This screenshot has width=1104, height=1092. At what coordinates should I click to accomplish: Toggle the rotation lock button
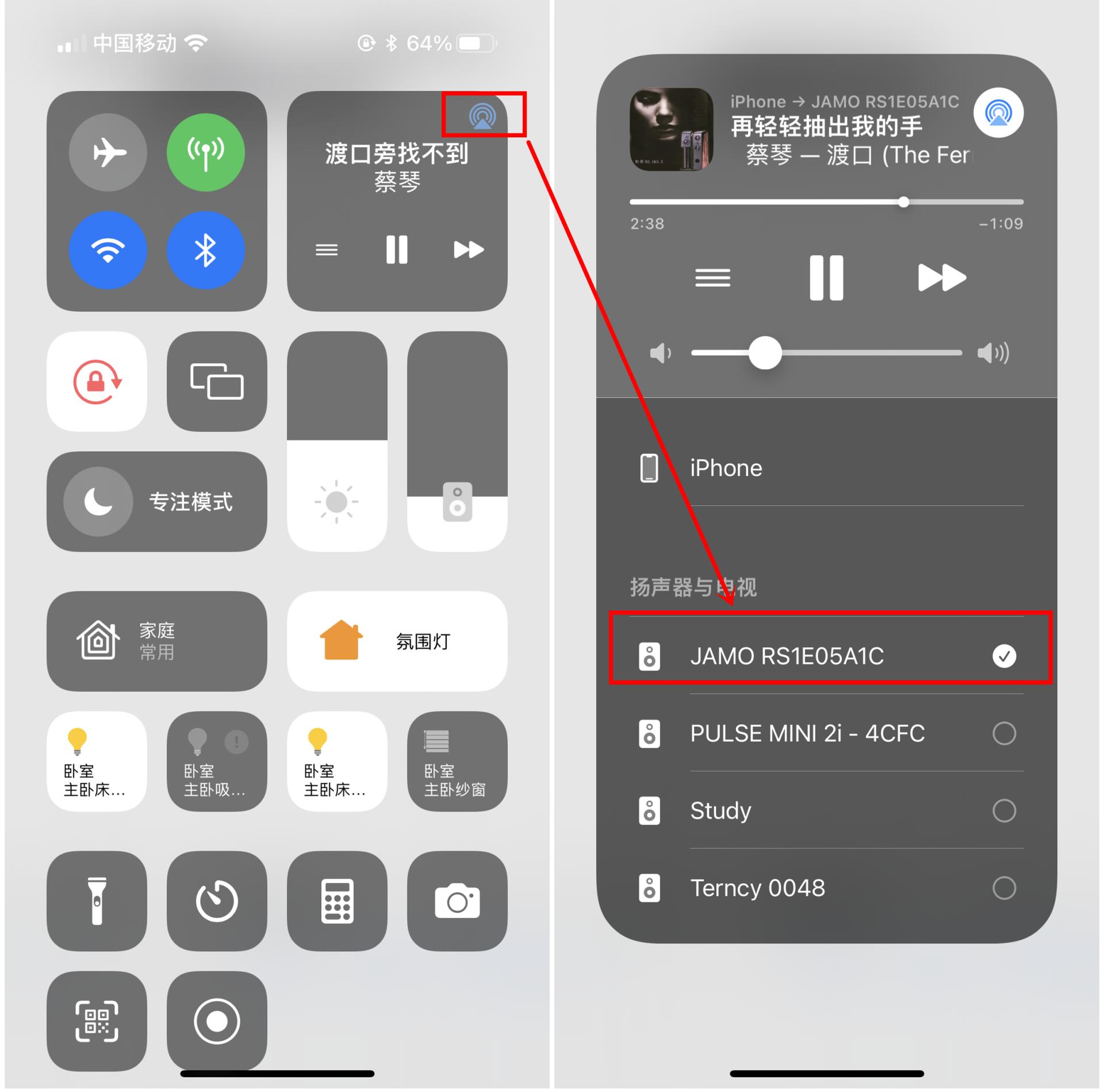click(97, 381)
